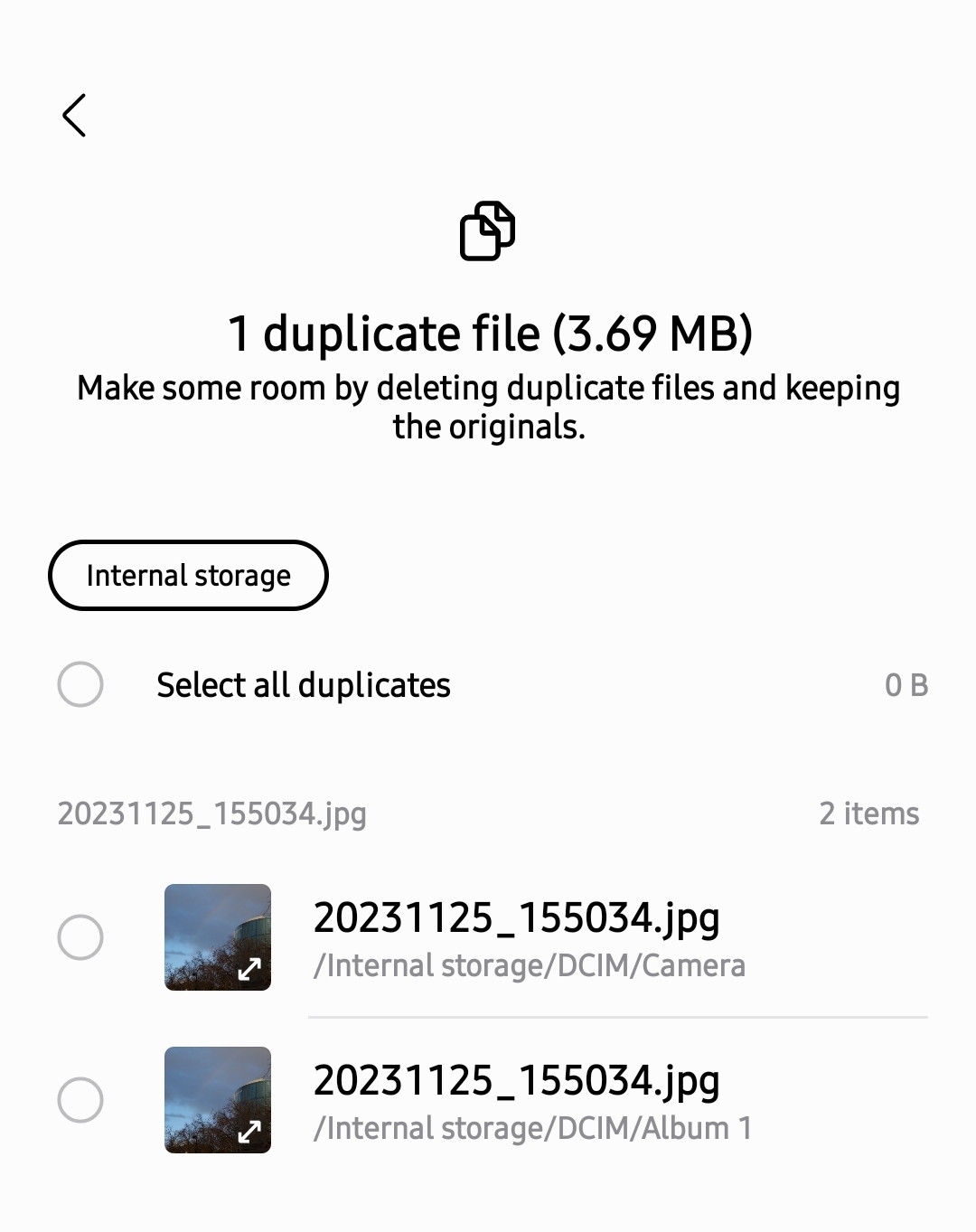Select the diagonal arrow icon on the bottom thumbnail
The height and width of the screenshot is (1232, 976).
point(249,1132)
